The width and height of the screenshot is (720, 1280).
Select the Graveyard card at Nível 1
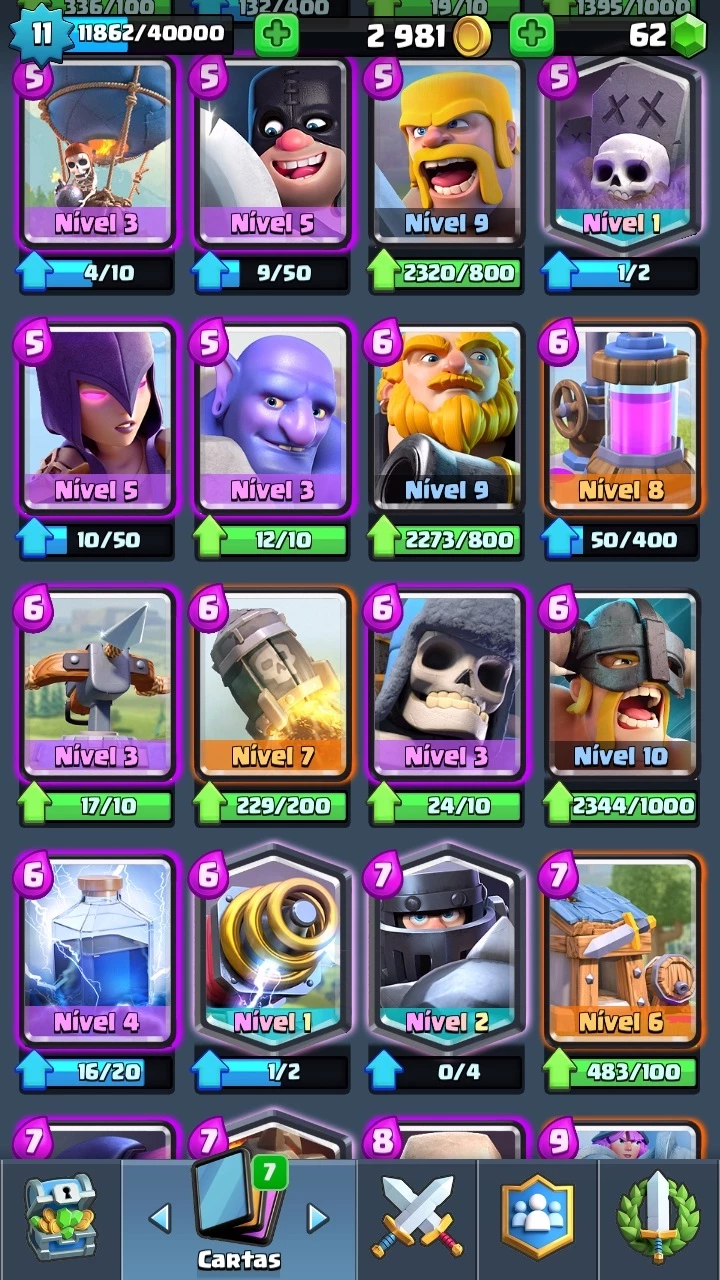tap(623, 152)
